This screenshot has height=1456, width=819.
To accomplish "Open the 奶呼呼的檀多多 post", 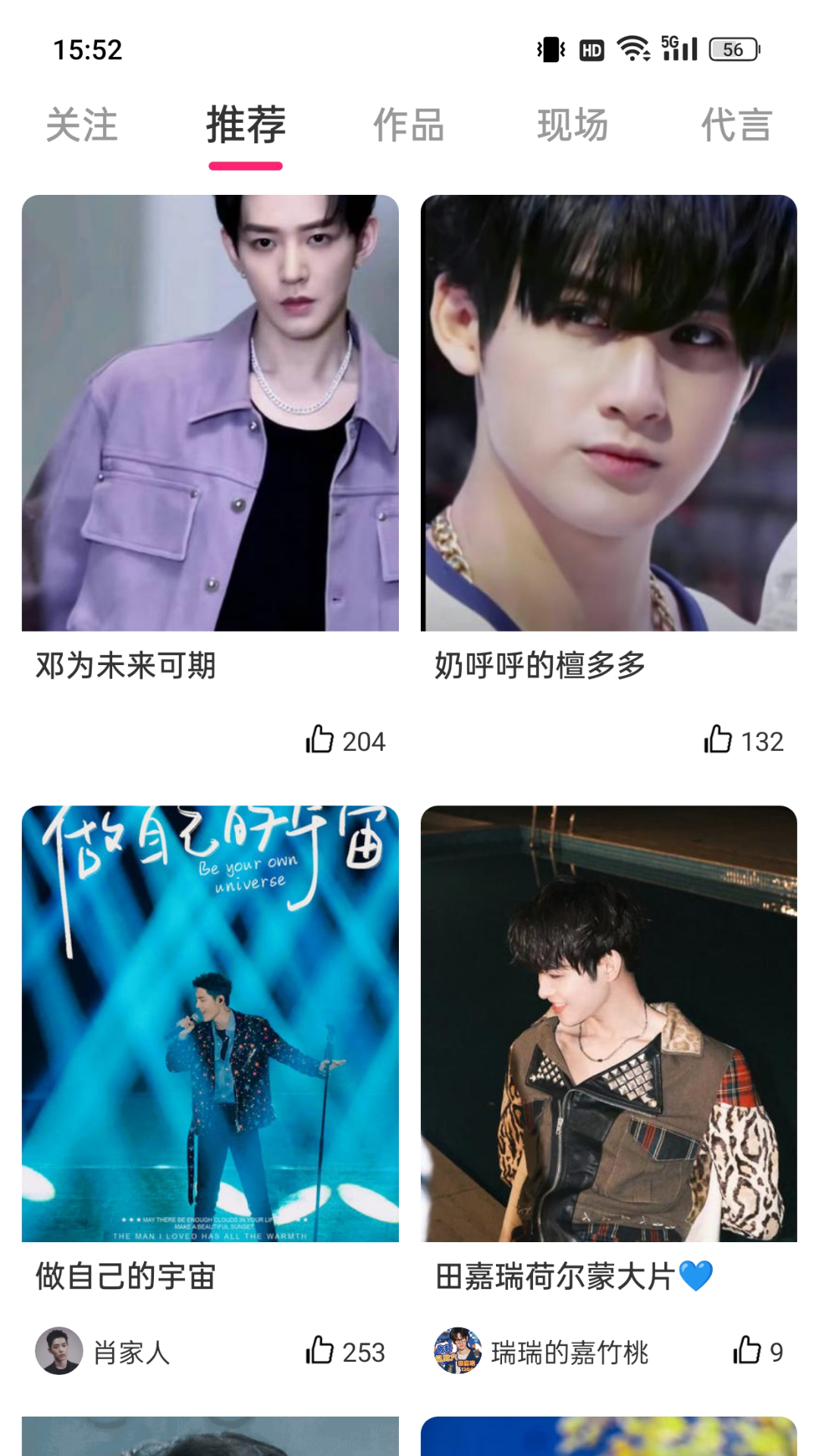I will 609,413.
